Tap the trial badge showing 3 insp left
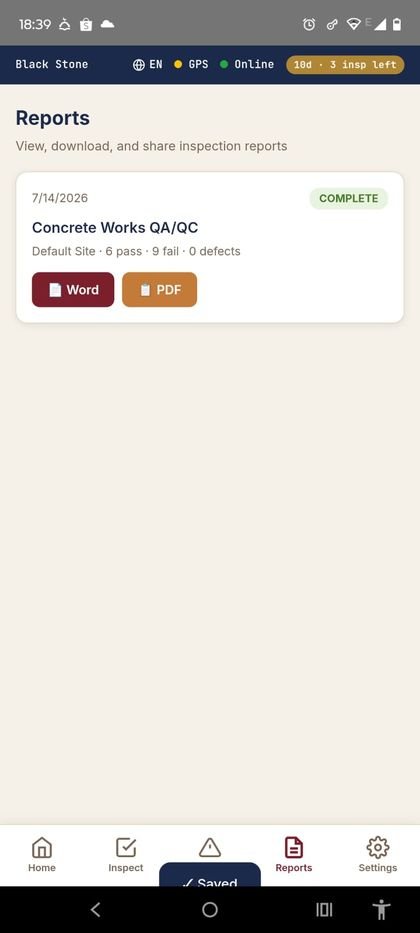420x933 pixels. 345,65
